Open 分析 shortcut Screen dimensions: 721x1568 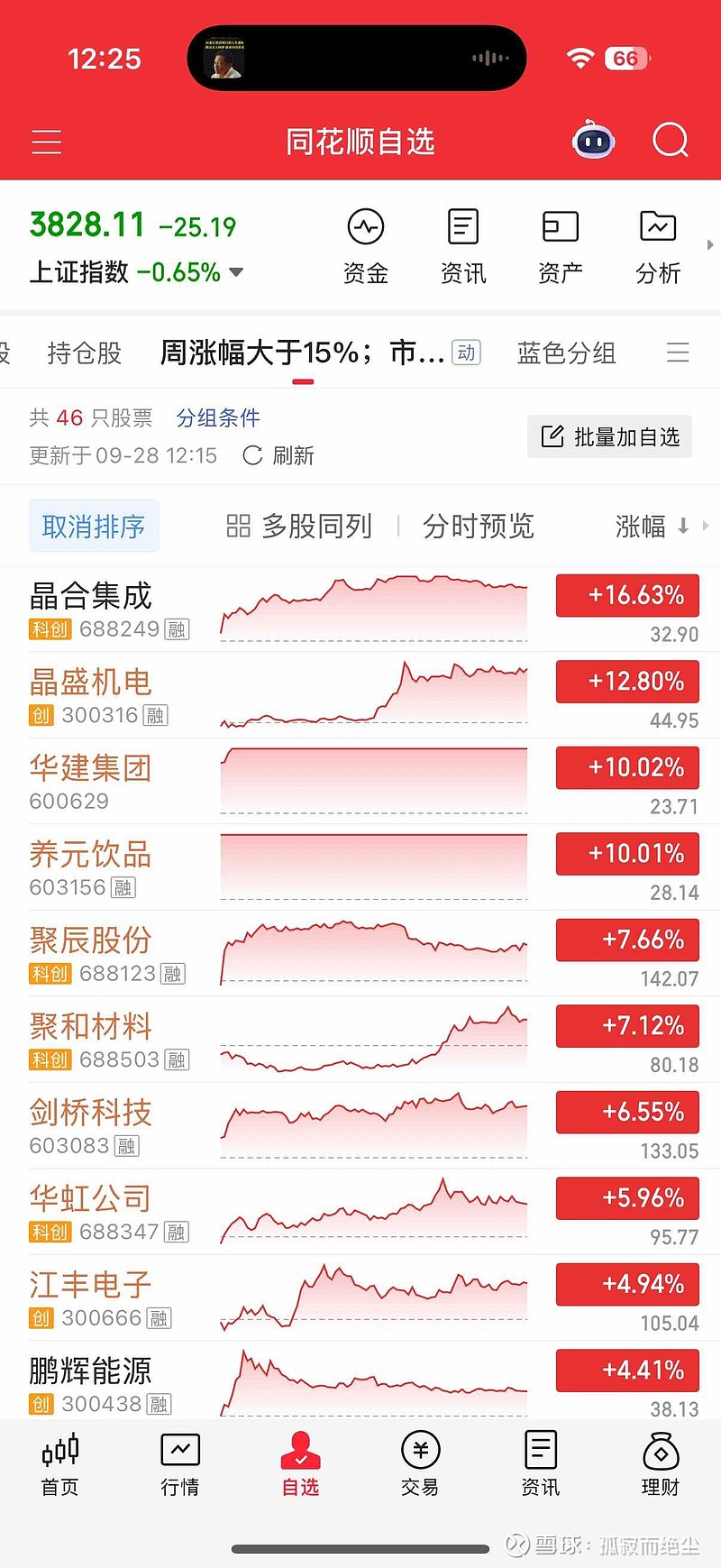pyautogui.click(x=658, y=246)
